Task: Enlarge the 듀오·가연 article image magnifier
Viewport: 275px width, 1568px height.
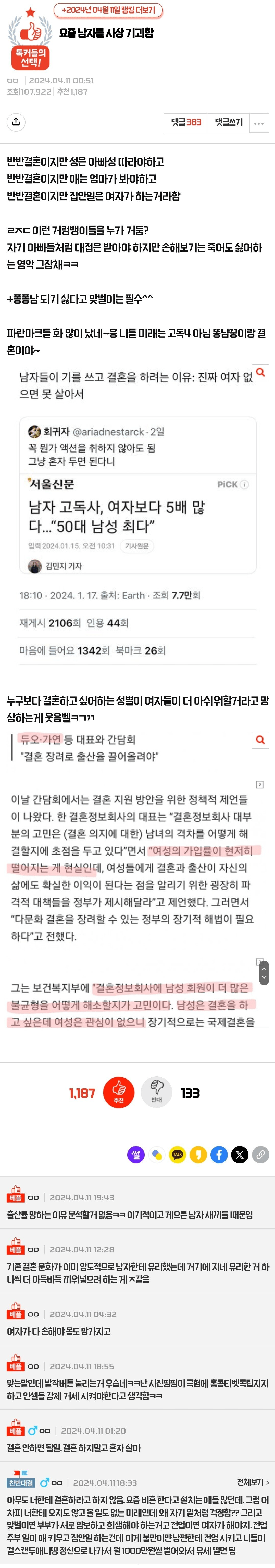Action: point(260,739)
